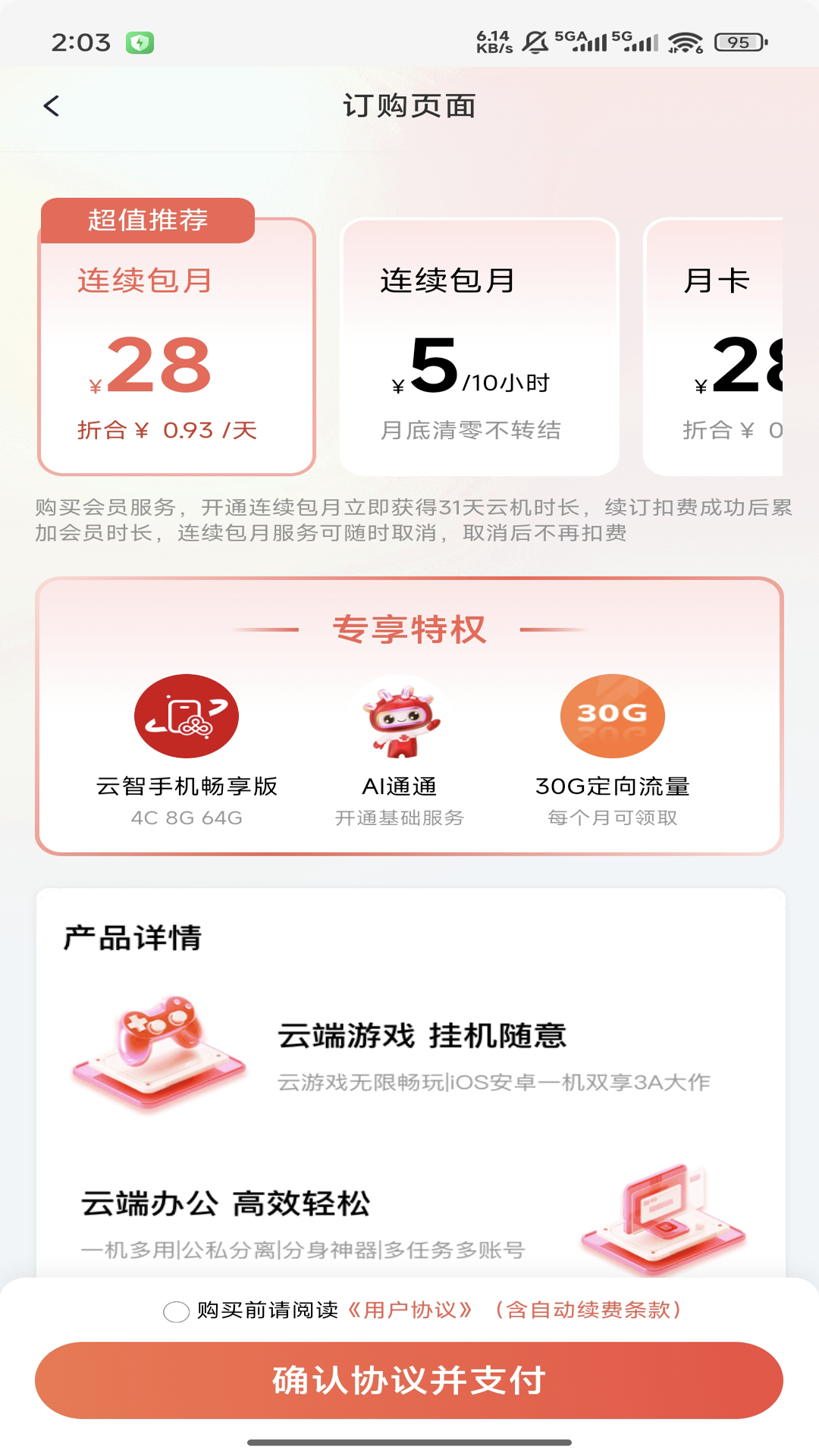Select the 云智手机畅享版 privilege icon

point(187,716)
